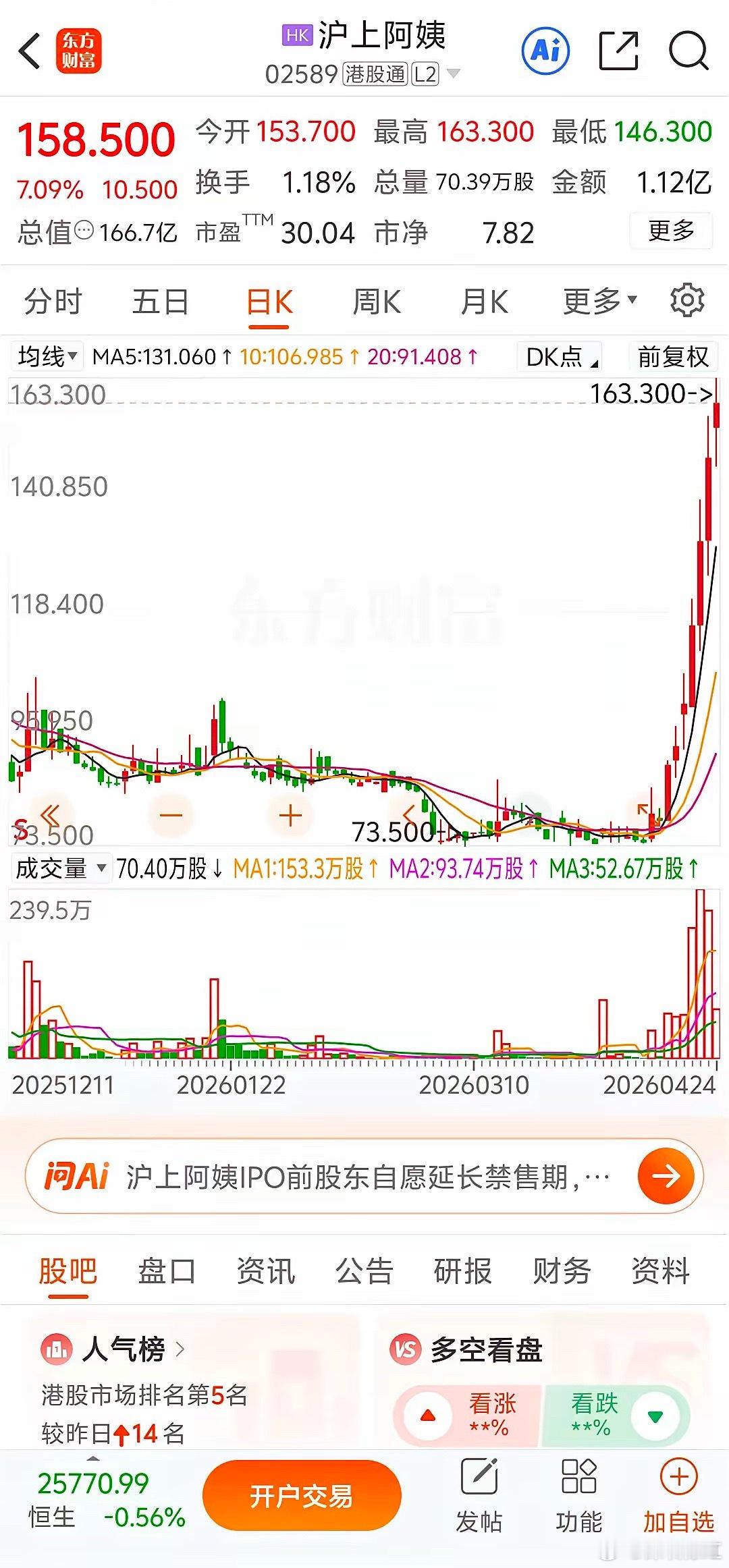Toggle 前复权 price adjustment mode
Viewport: 729px width, 1568px height.
click(674, 356)
